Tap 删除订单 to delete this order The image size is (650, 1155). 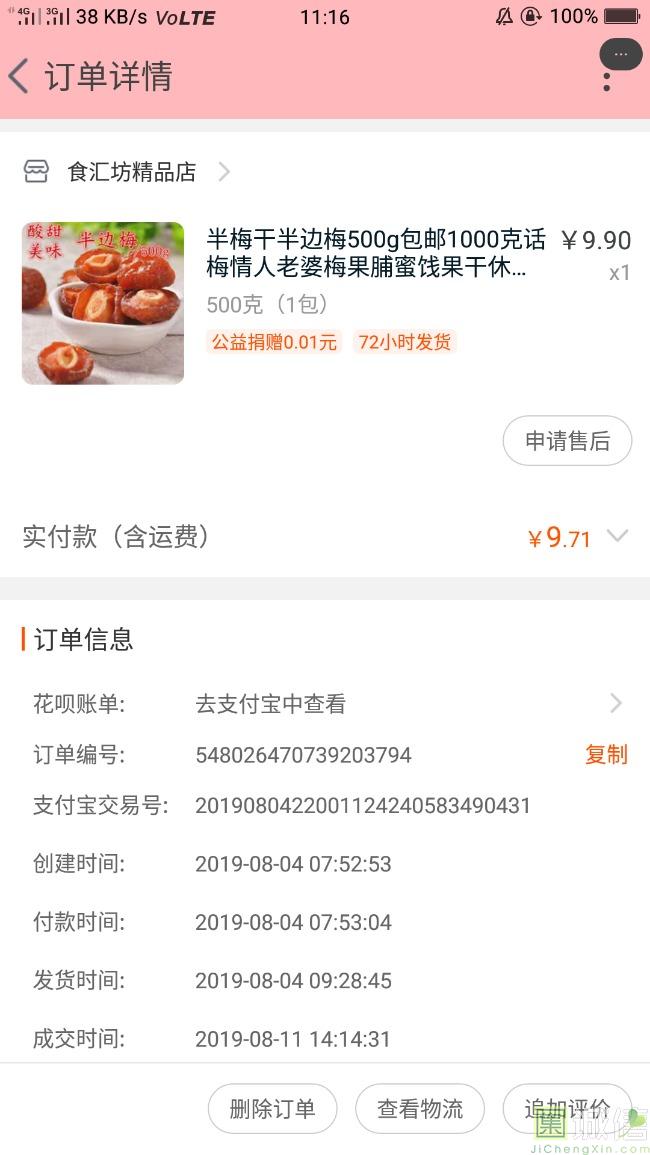click(272, 1108)
